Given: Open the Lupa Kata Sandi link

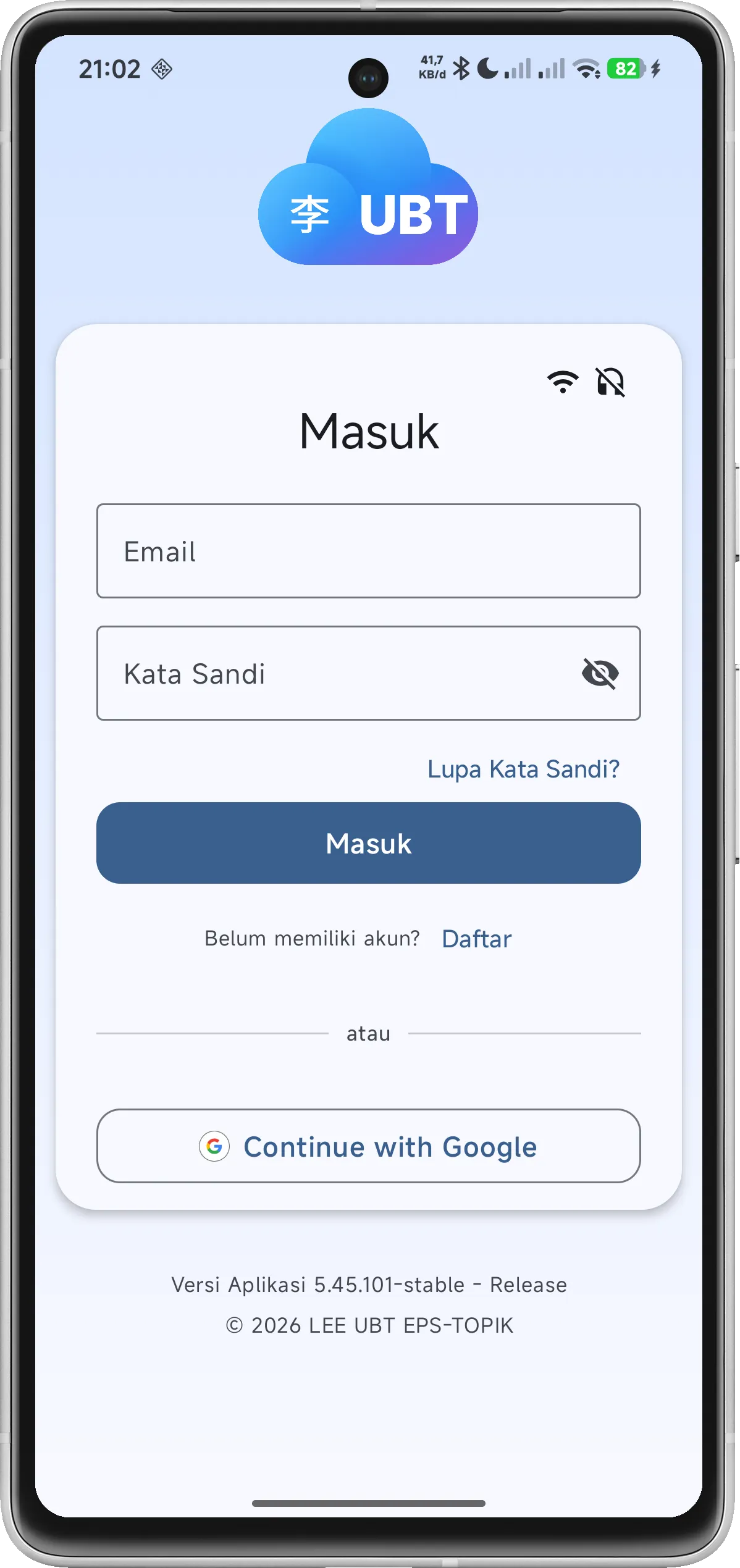Looking at the screenshot, I should coord(523,769).
